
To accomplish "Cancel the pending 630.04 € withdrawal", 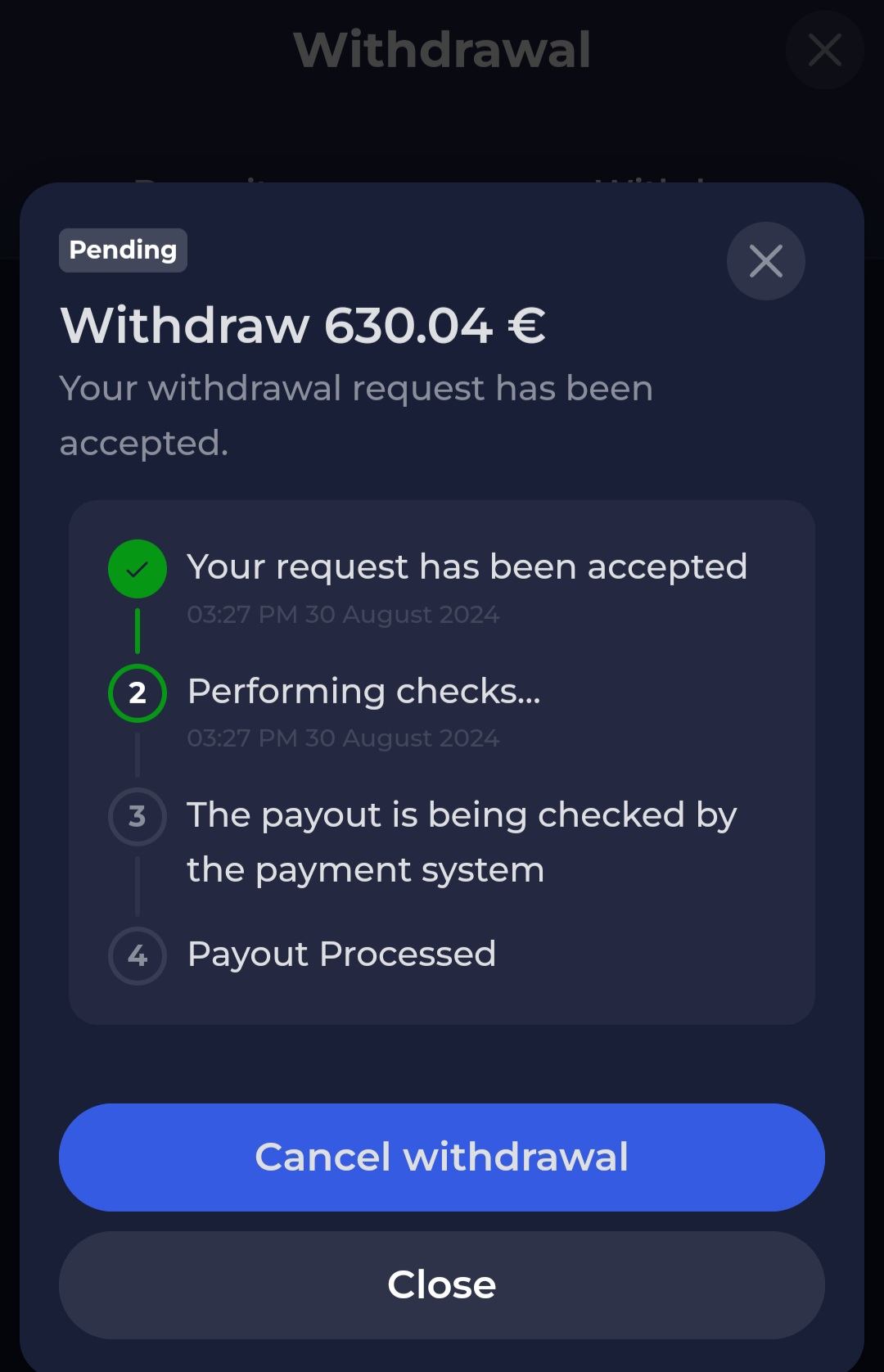I will (441, 1157).
